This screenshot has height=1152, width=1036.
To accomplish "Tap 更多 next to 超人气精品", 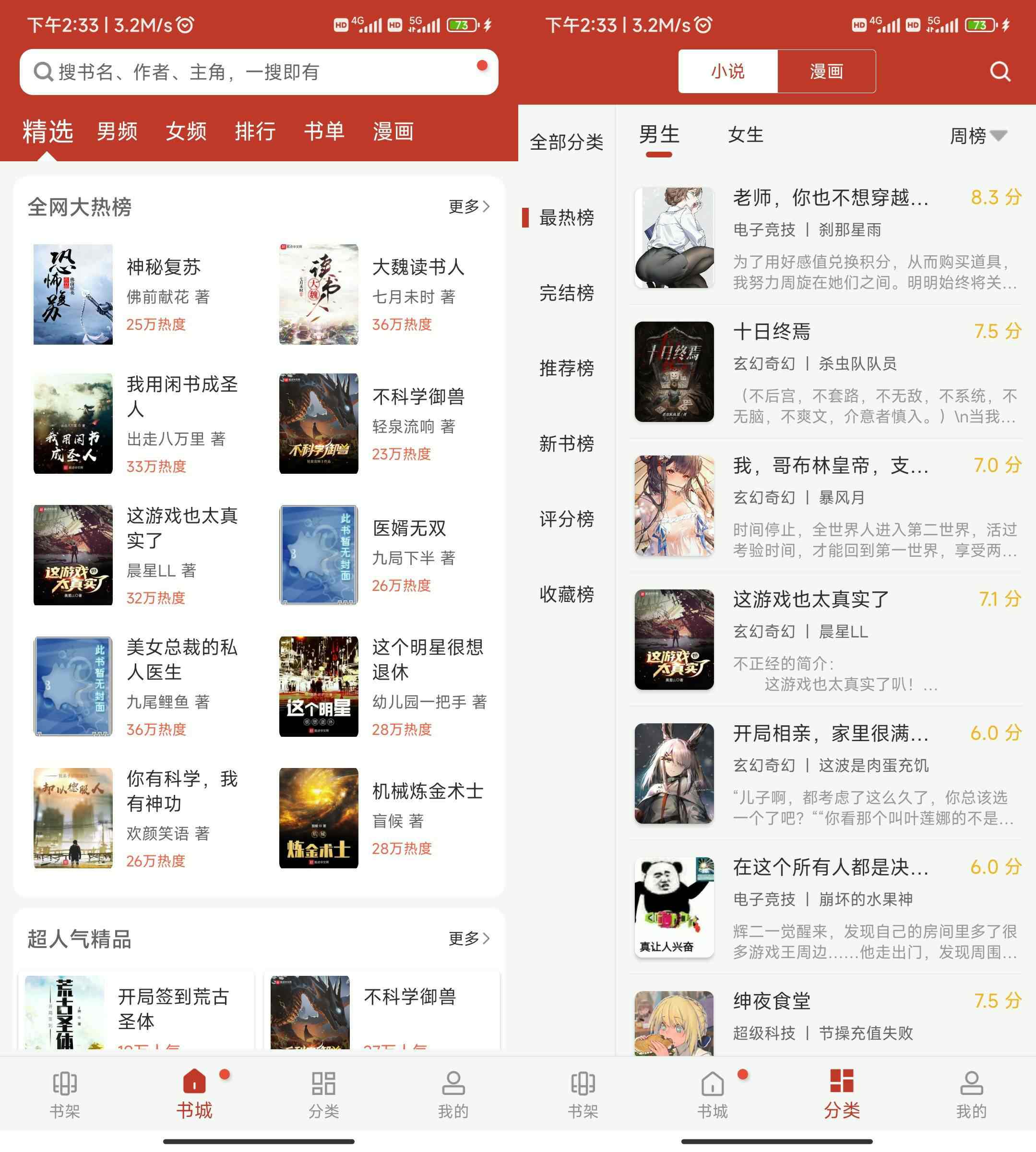I will 468,938.
